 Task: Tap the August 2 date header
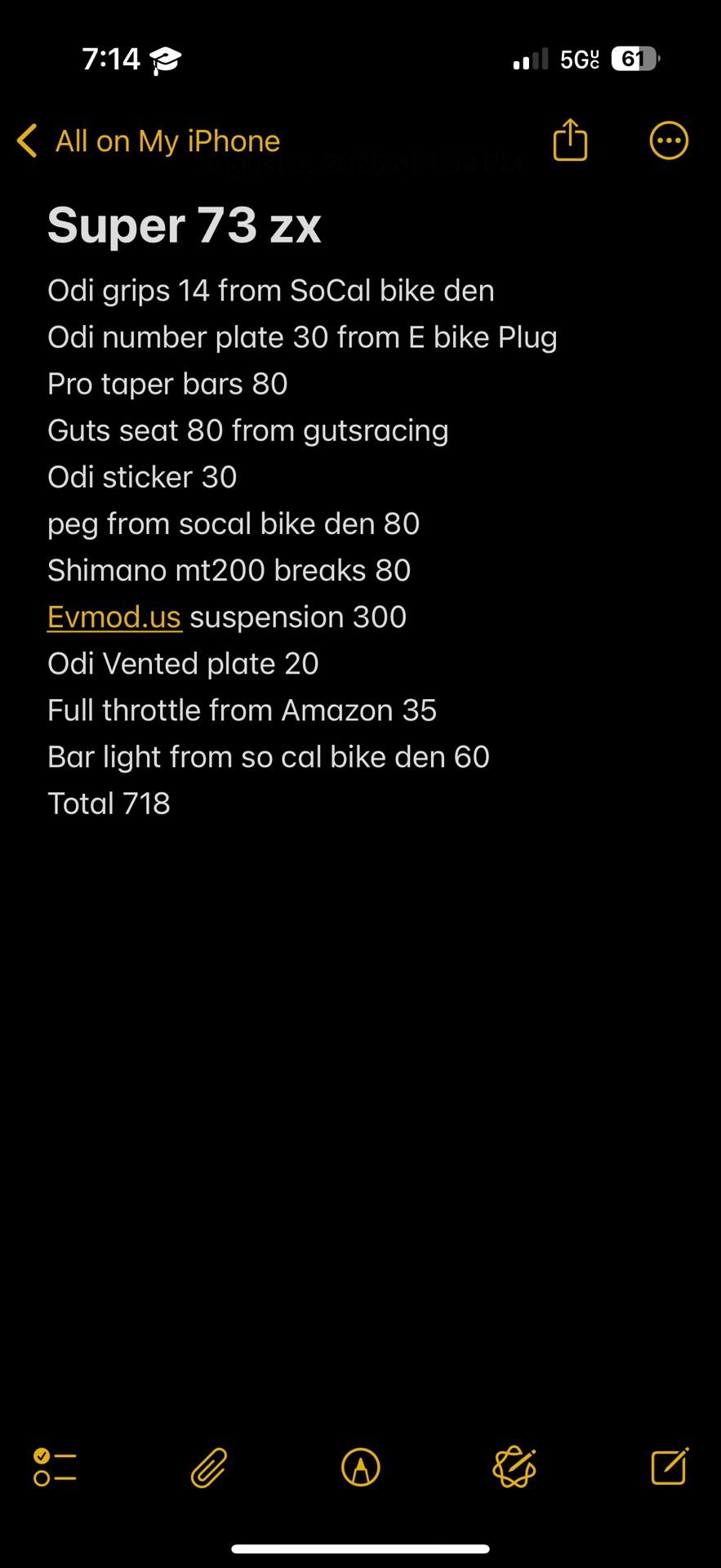click(x=360, y=163)
